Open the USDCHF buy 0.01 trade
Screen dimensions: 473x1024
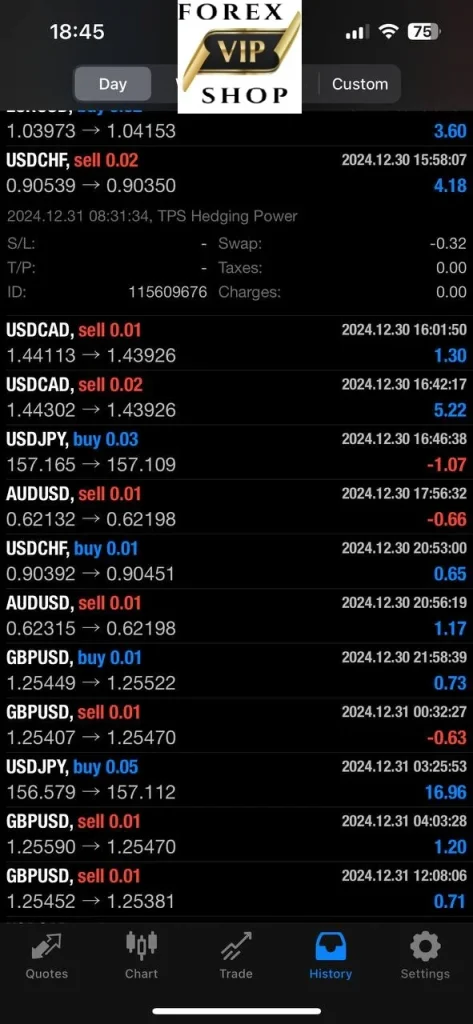(236, 561)
